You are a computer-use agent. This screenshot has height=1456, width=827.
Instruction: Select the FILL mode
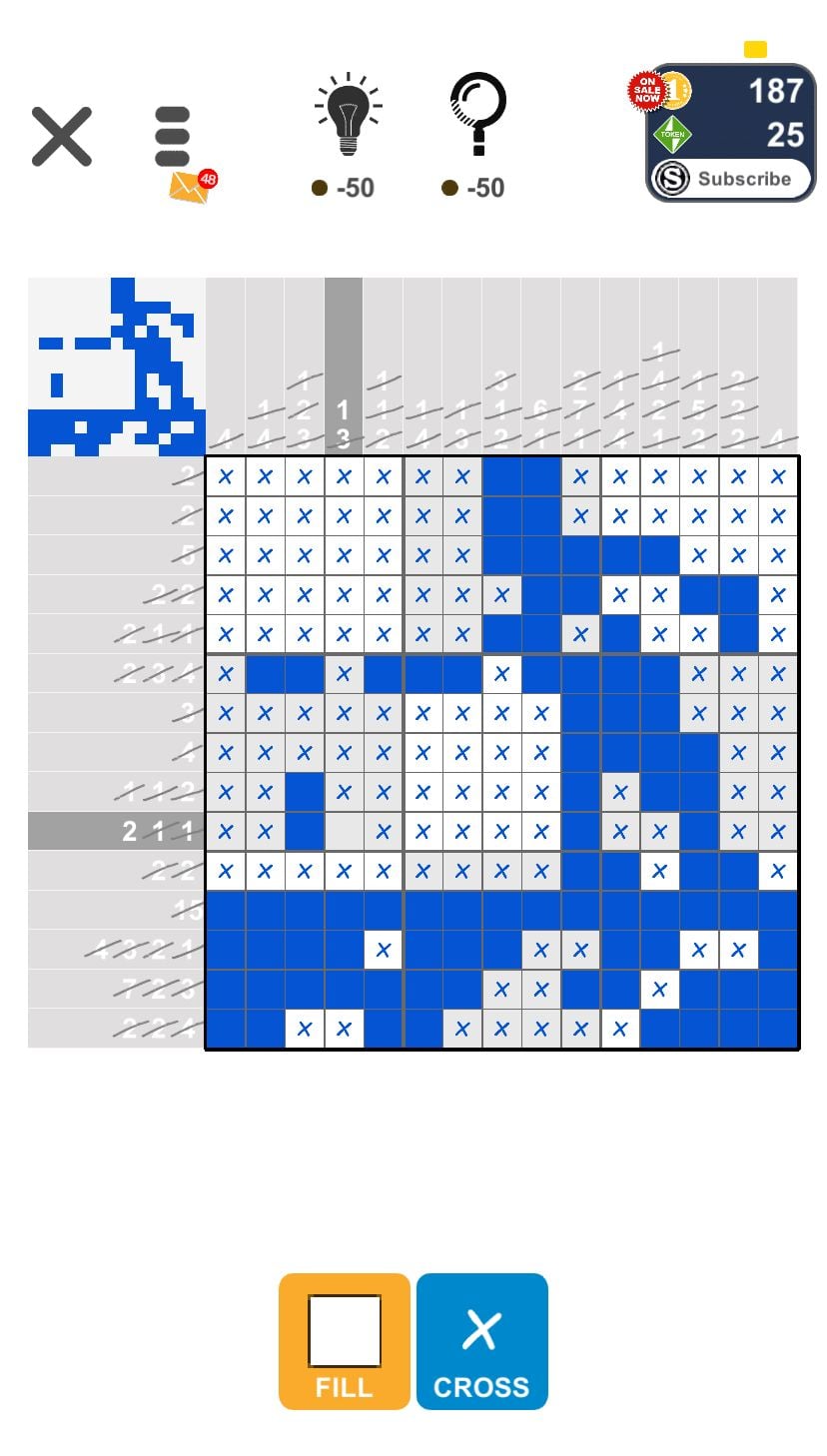tap(345, 1340)
